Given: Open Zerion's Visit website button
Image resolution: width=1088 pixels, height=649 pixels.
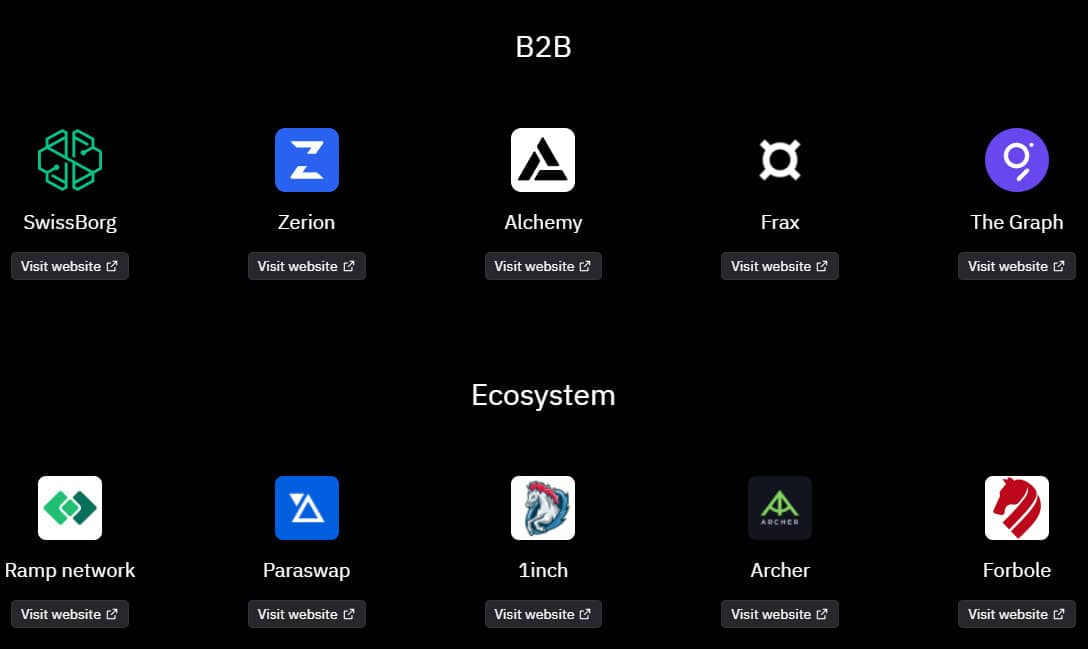Looking at the screenshot, I should coord(306,266).
